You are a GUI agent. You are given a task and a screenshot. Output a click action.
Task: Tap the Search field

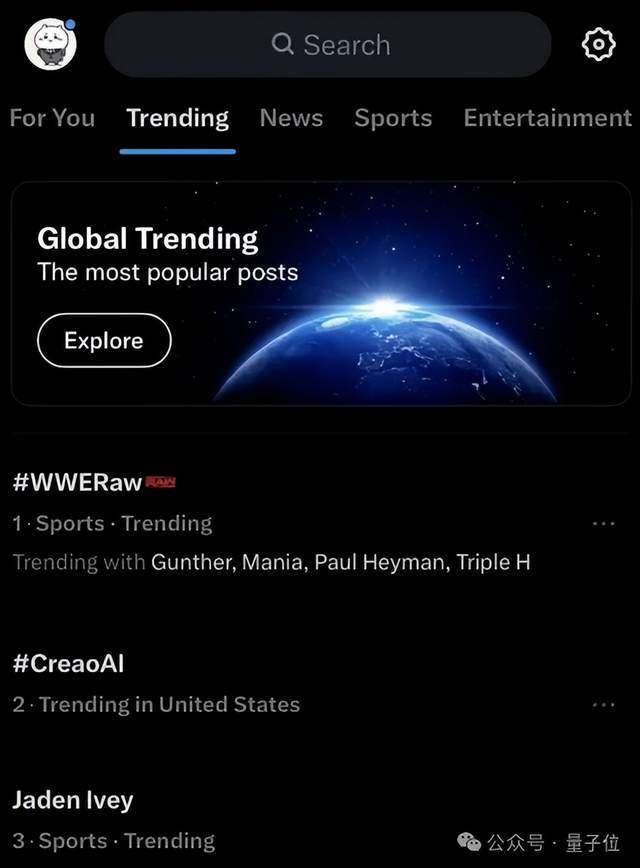[328, 45]
